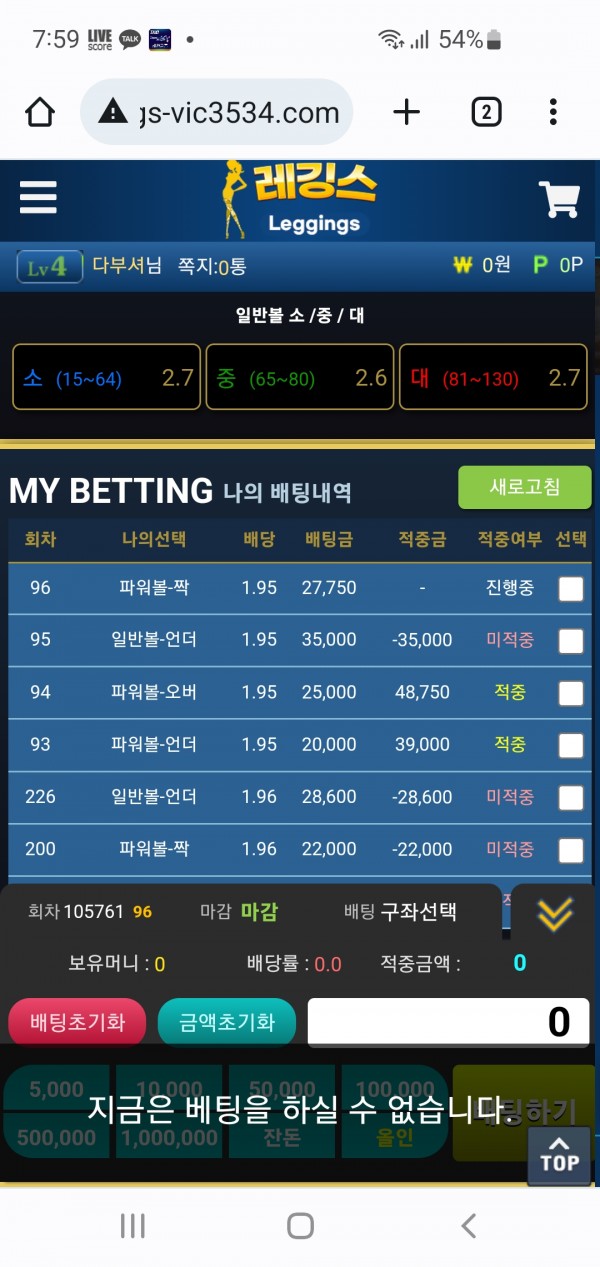Tap 금액초기화 to reset amount
Viewport: 600px width, 1267px height.
coord(227,1023)
